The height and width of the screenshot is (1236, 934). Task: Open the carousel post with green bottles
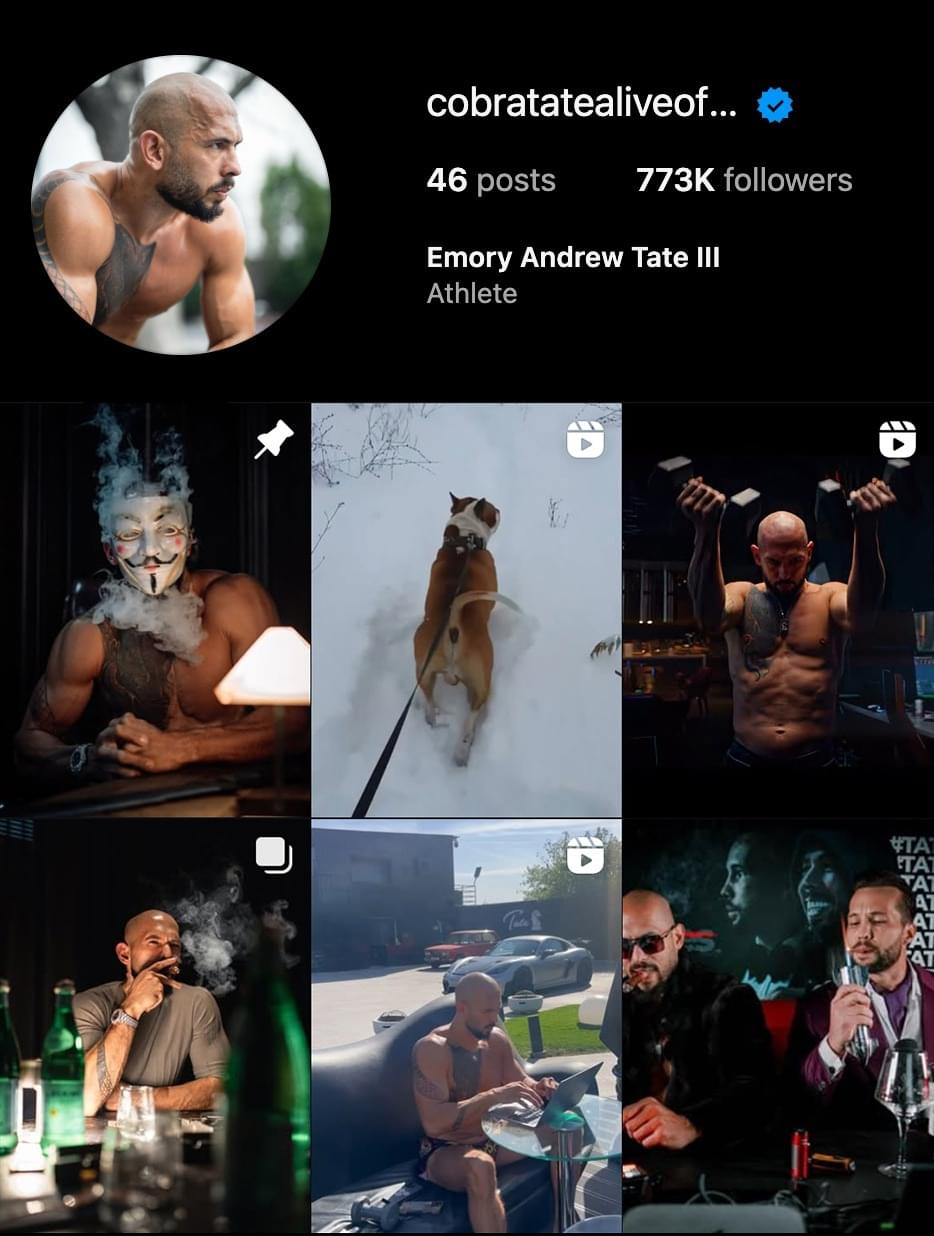pos(154,1026)
